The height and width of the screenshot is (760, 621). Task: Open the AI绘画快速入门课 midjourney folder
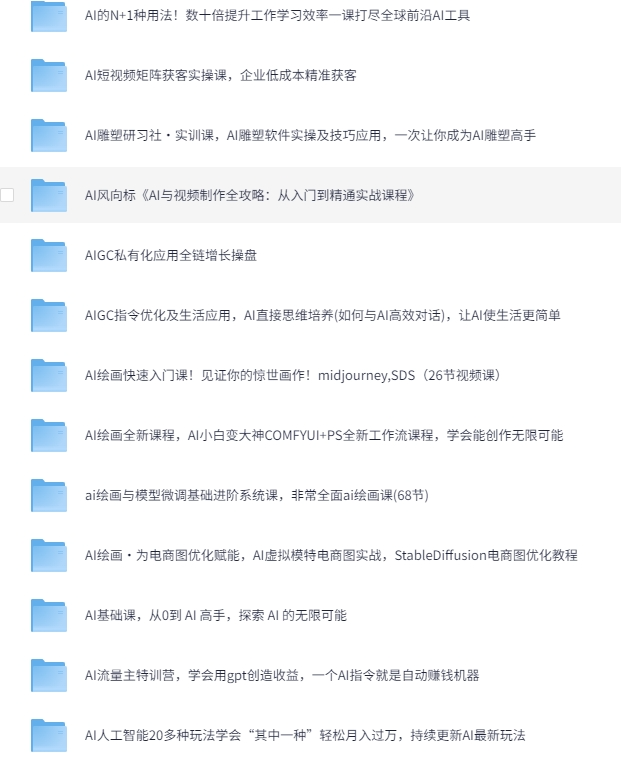(x=293, y=376)
